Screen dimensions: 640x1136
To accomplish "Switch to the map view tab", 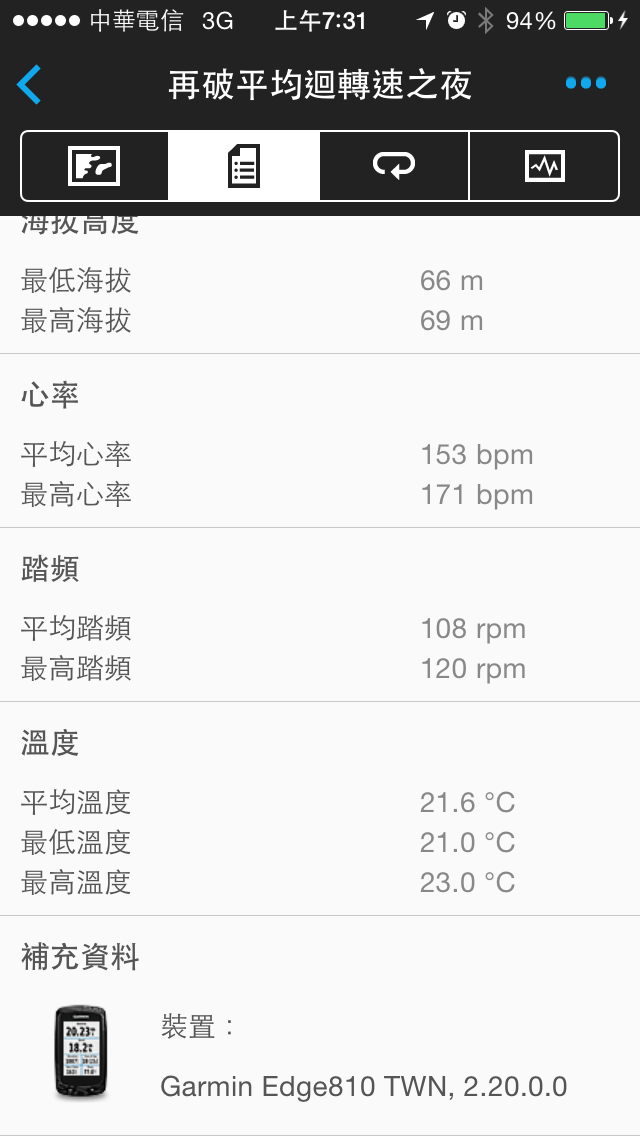I will pos(95,166).
